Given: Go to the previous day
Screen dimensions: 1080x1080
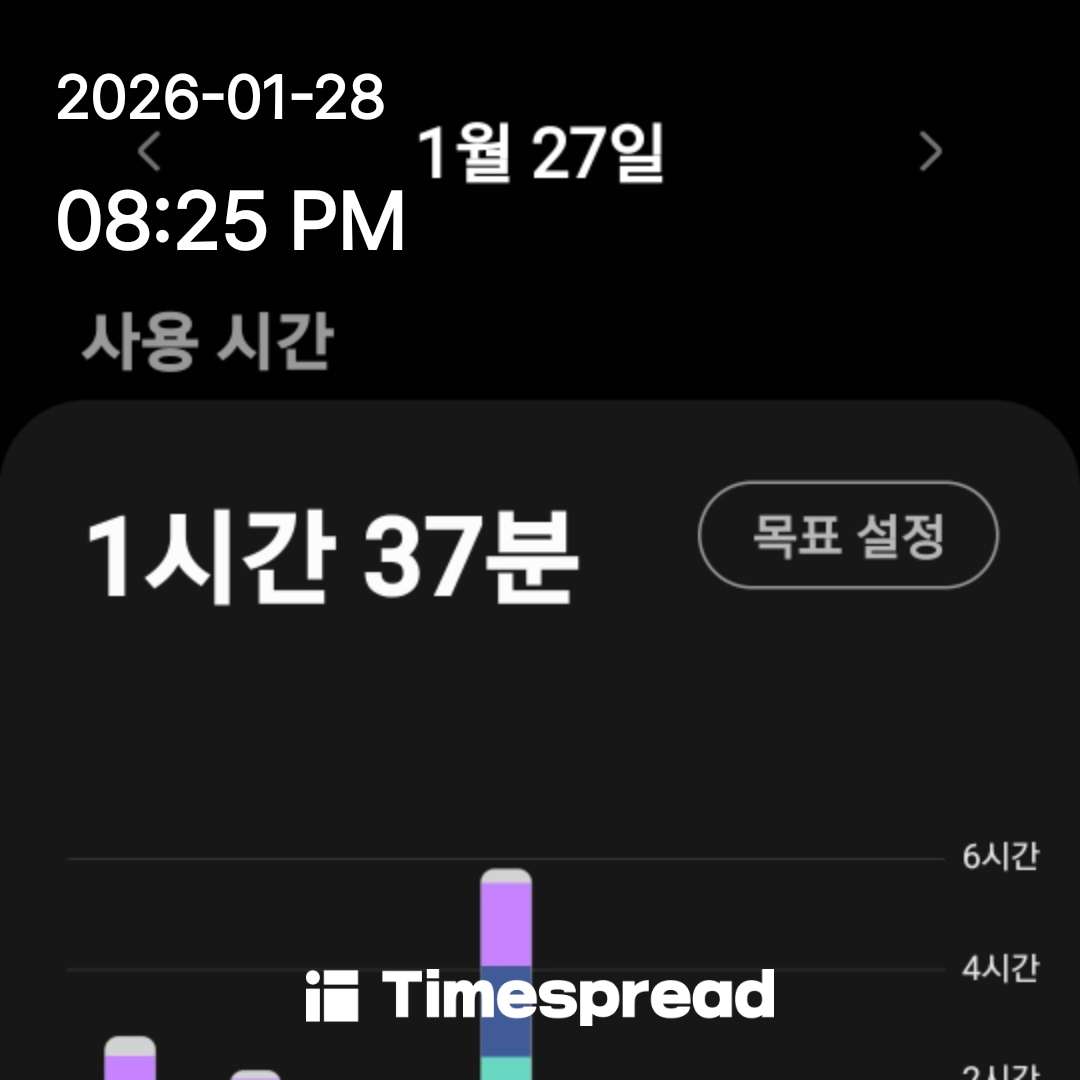Looking at the screenshot, I should (x=149, y=153).
